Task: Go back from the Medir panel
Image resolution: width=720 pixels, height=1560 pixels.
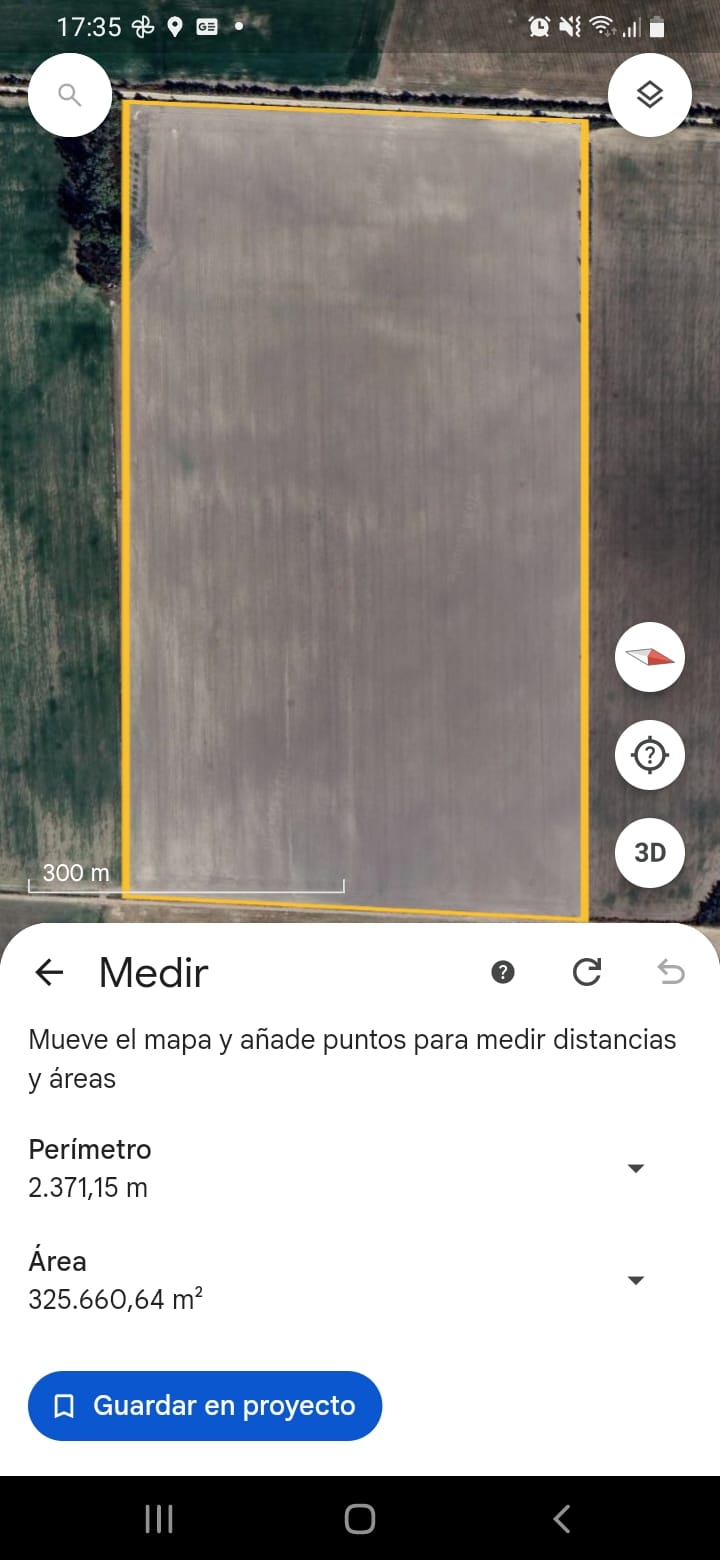Action: (x=49, y=972)
